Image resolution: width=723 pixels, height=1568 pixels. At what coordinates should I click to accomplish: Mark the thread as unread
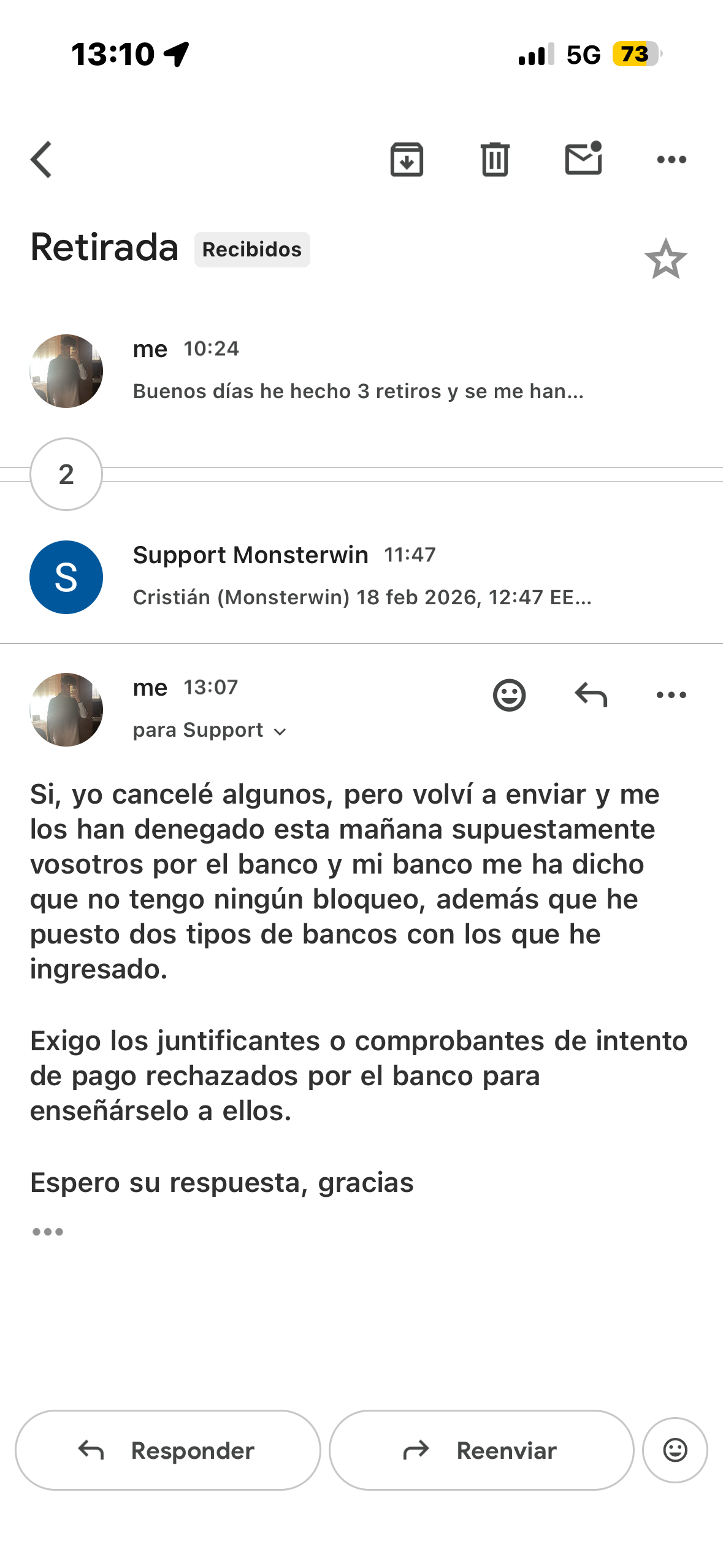tap(583, 159)
